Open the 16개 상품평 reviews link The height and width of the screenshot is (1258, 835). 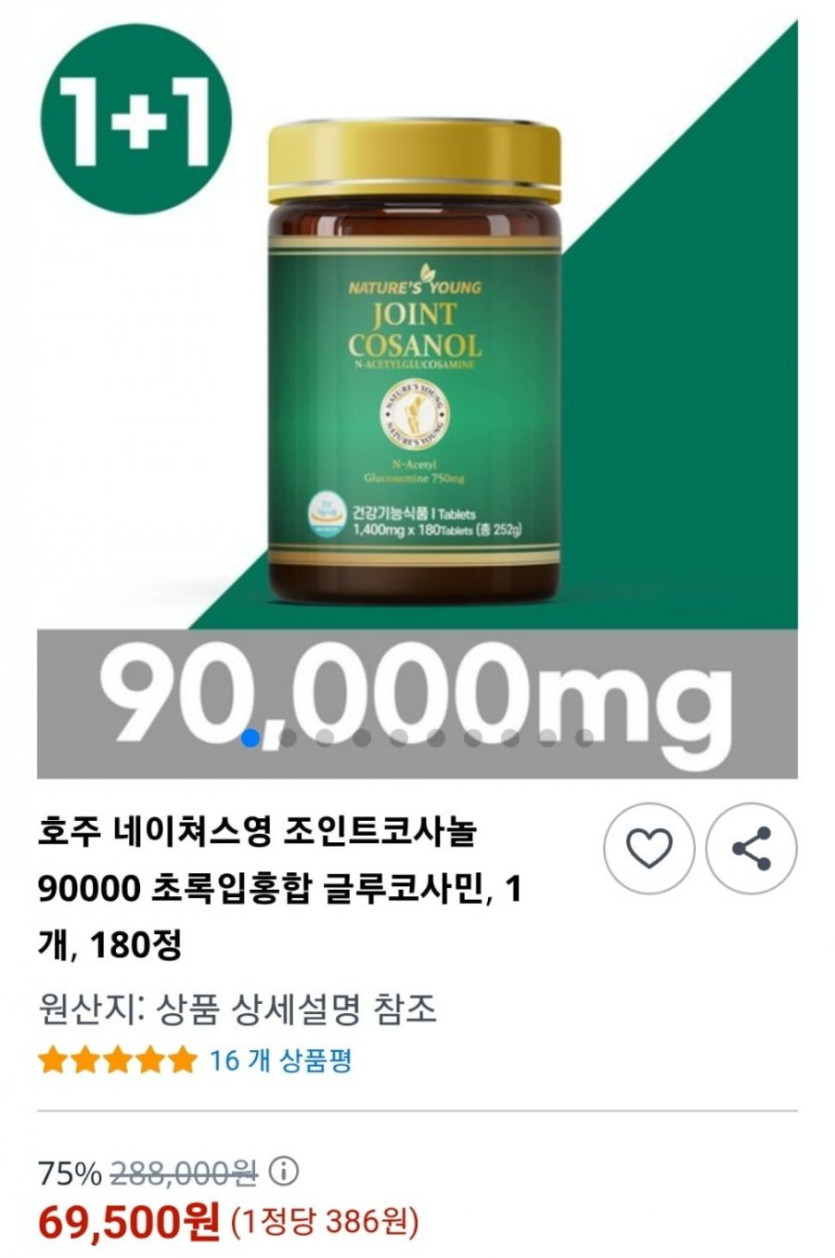click(280, 1060)
